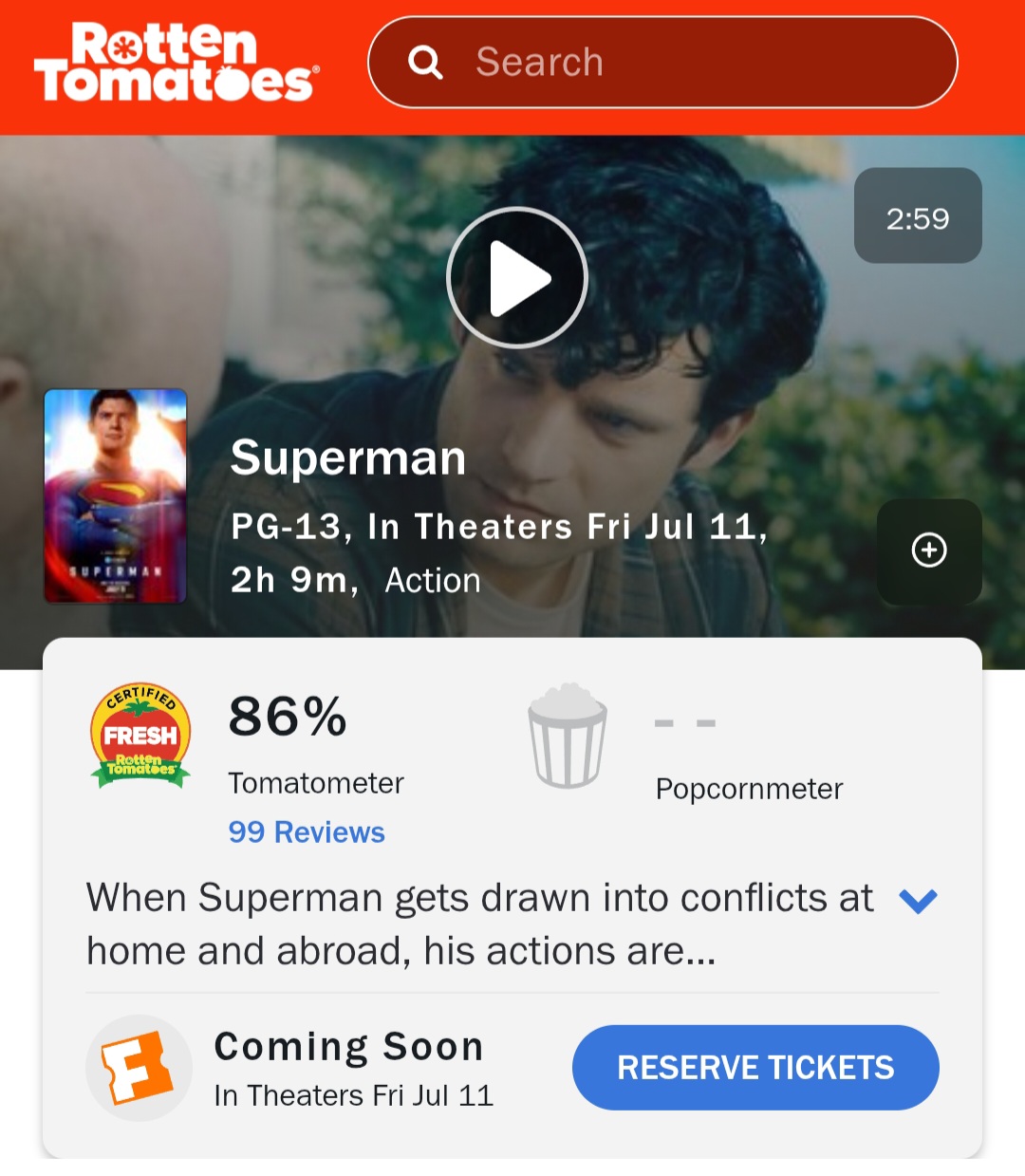Open the 99 Reviews link

(306, 832)
